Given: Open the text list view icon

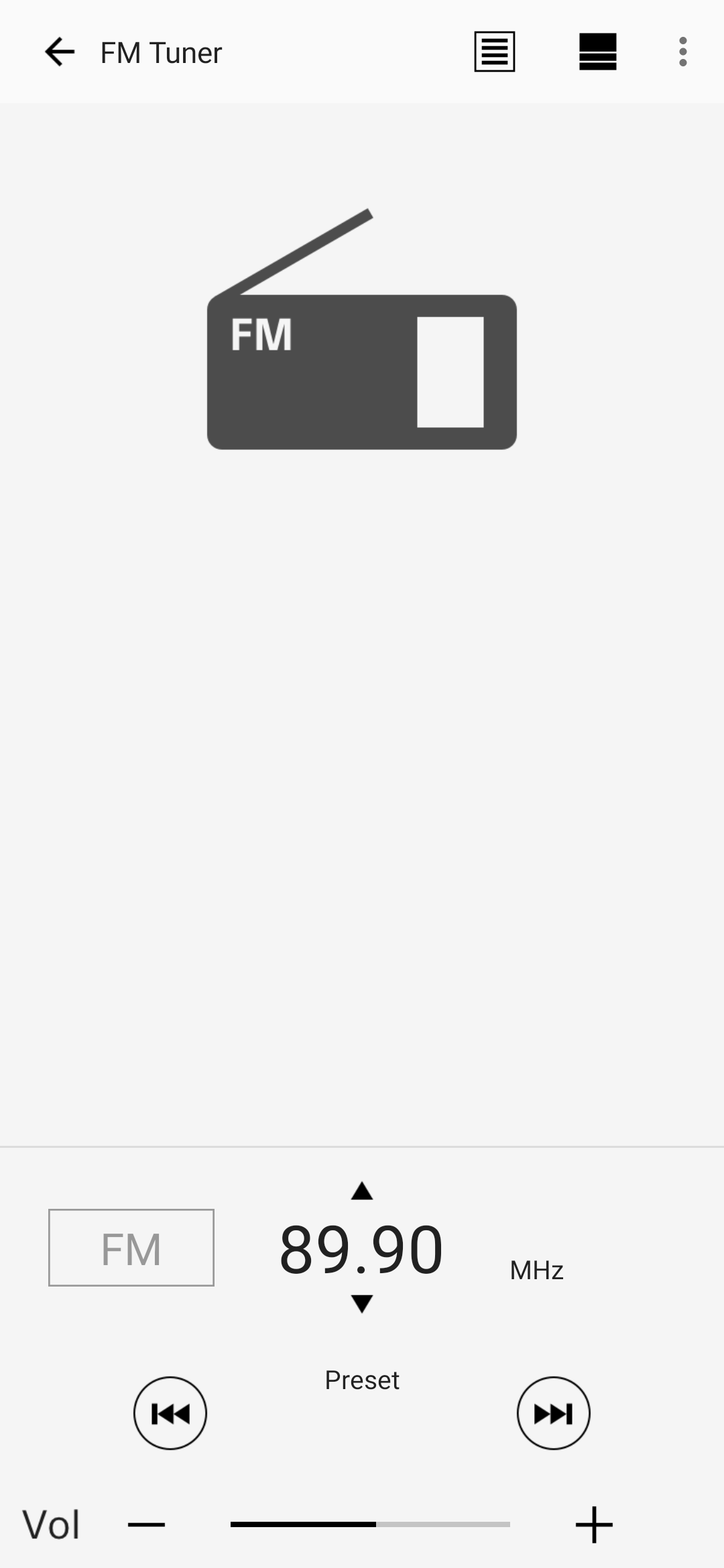Looking at the screenshot, I should click(x=495, y=52).
